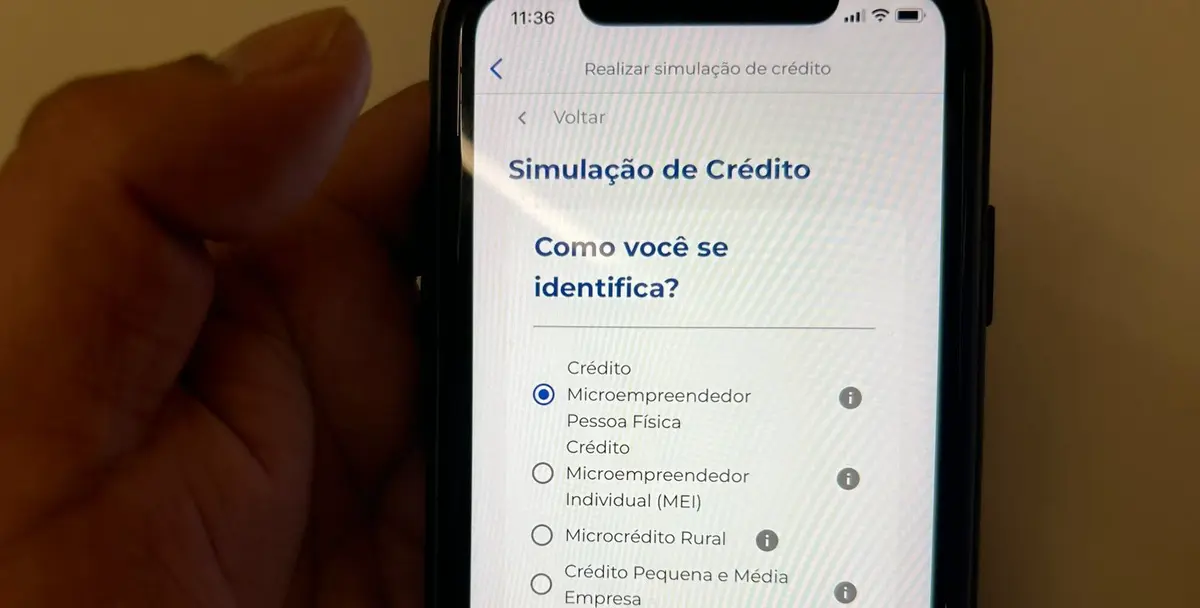The image size is (1200, 608).
Task: Open info for Crédito Pequena e Média Empresa
Action: [x=845, y=592]
